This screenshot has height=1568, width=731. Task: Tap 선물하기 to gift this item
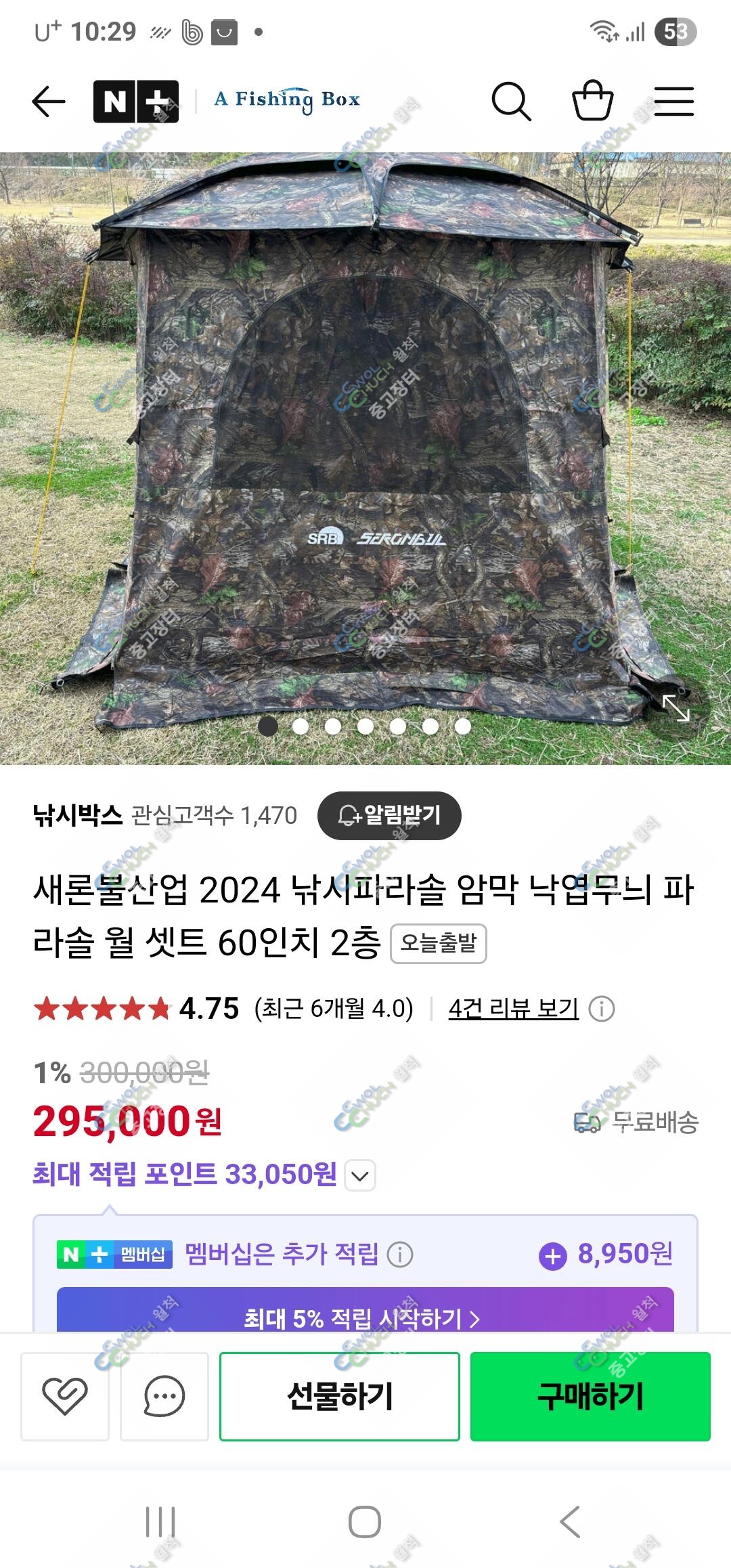click(340, 1396)
